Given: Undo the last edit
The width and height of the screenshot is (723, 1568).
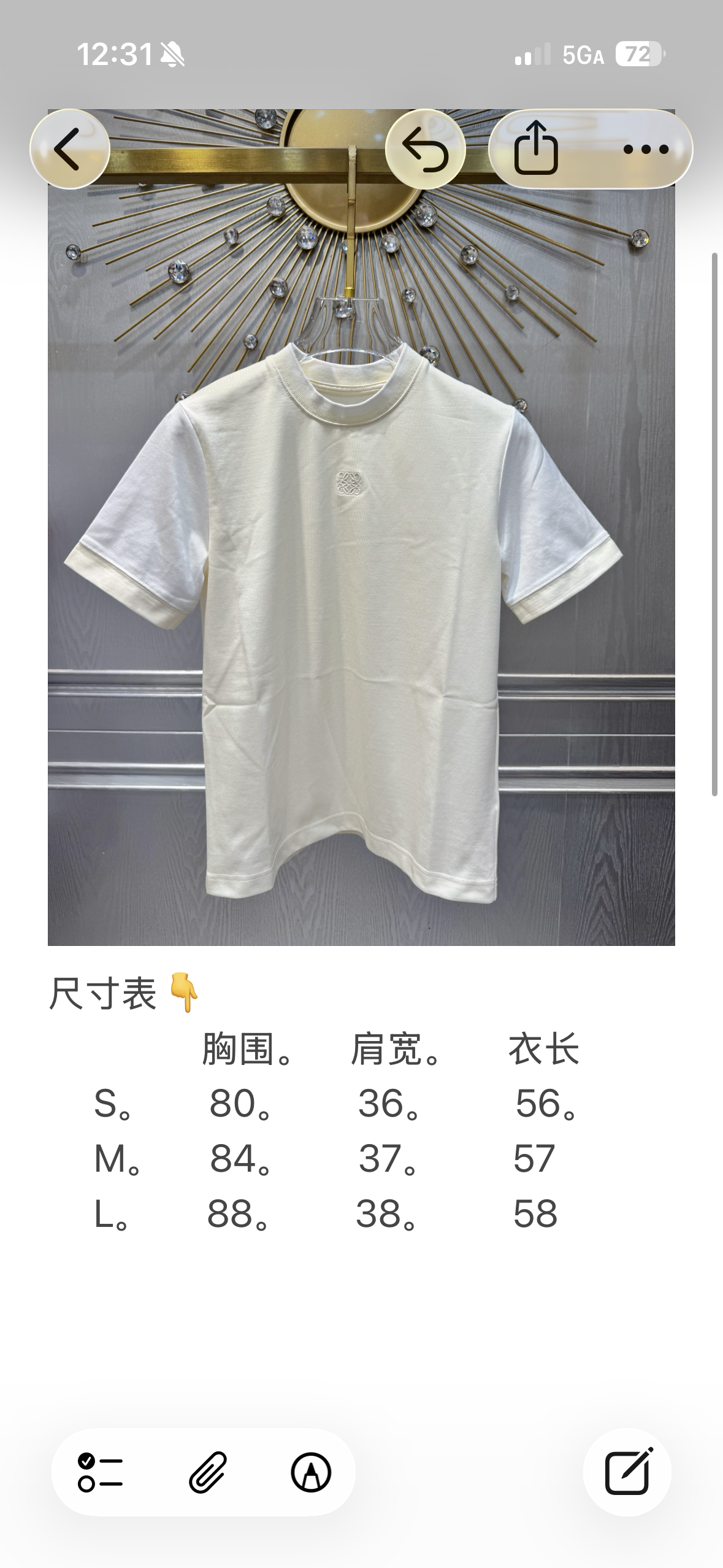Looking at the screenshot, I should pyautogui.click(x=425, y=149).
